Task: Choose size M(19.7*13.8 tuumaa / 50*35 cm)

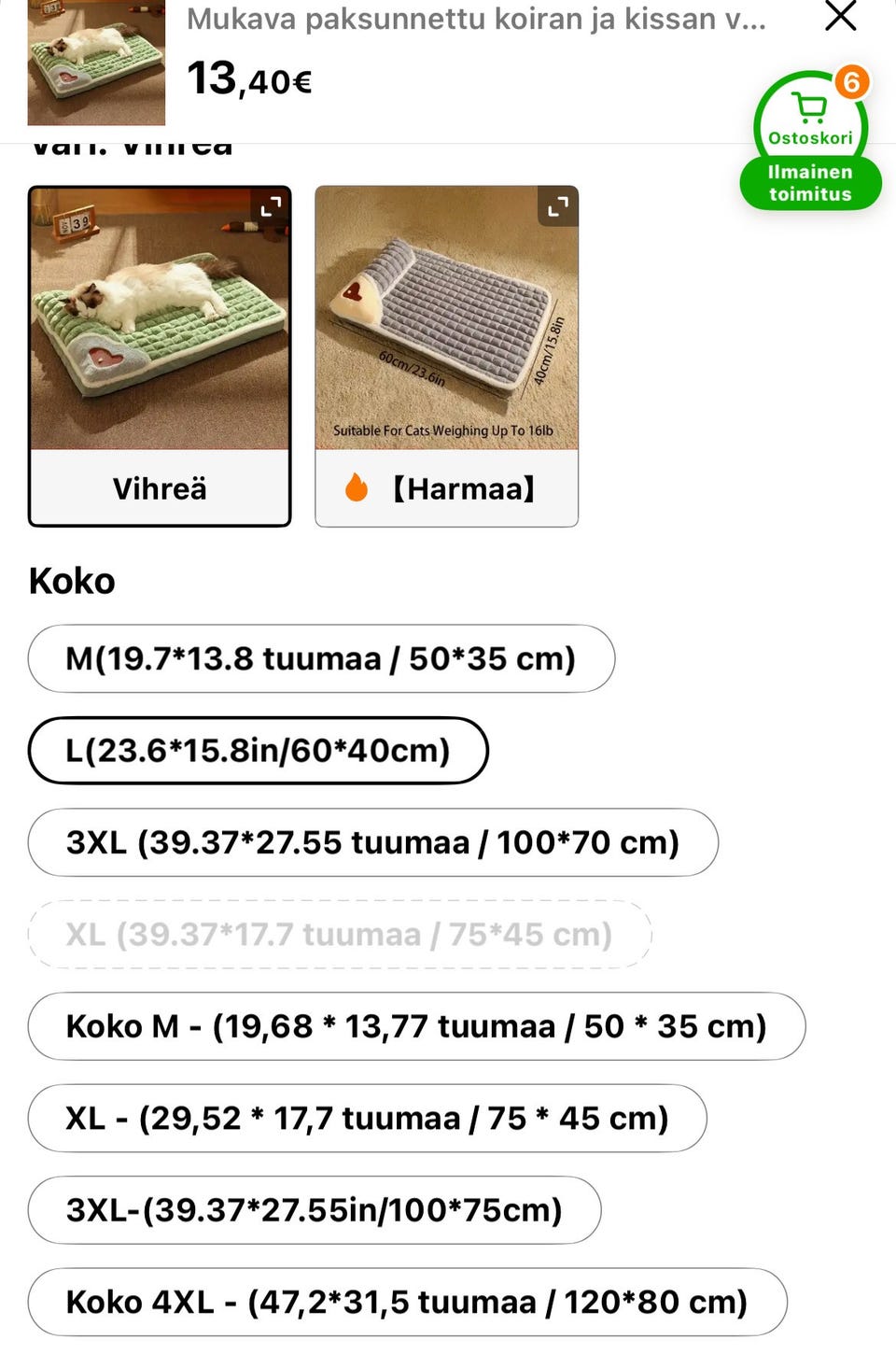Action: (321, 659)
